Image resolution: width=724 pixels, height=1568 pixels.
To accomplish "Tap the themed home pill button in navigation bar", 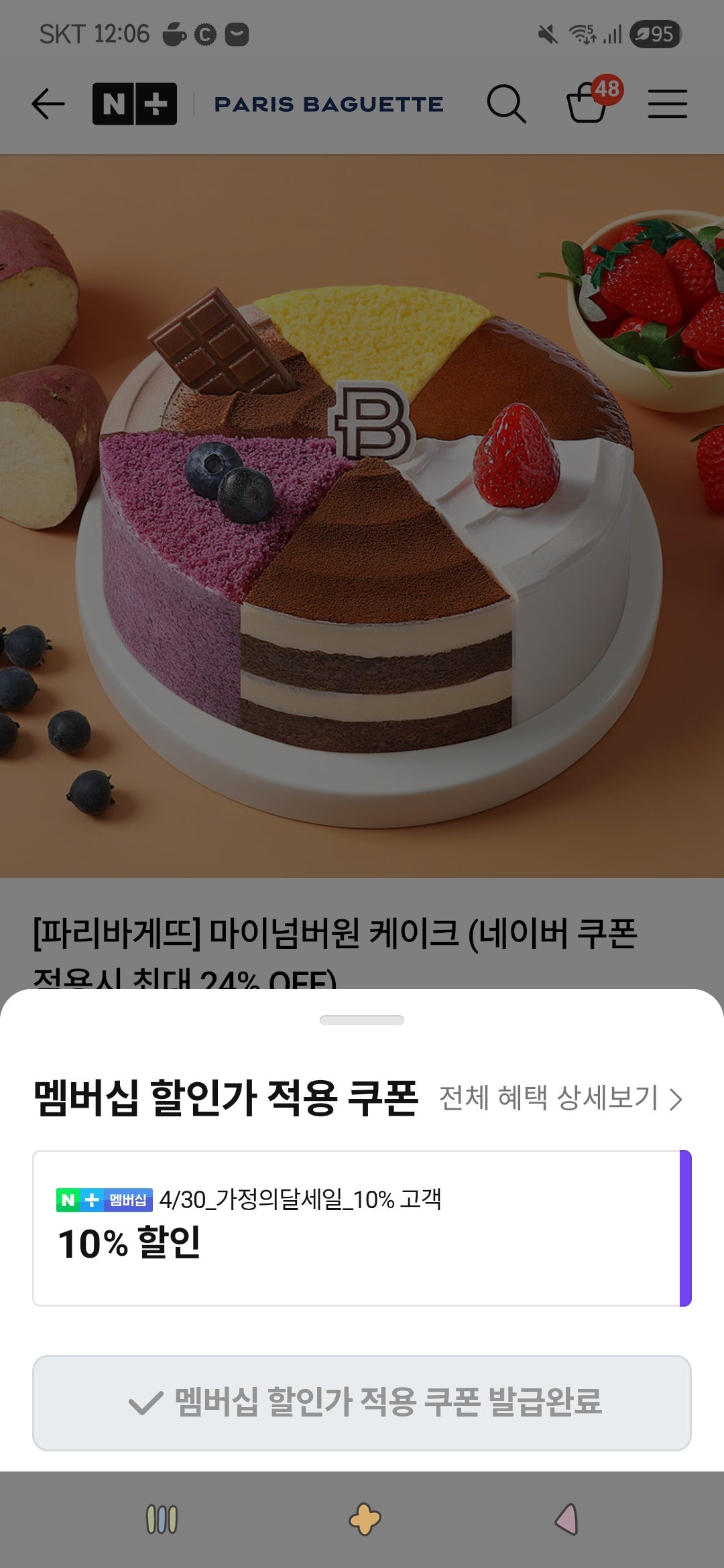I will [x=362, y=1518].
